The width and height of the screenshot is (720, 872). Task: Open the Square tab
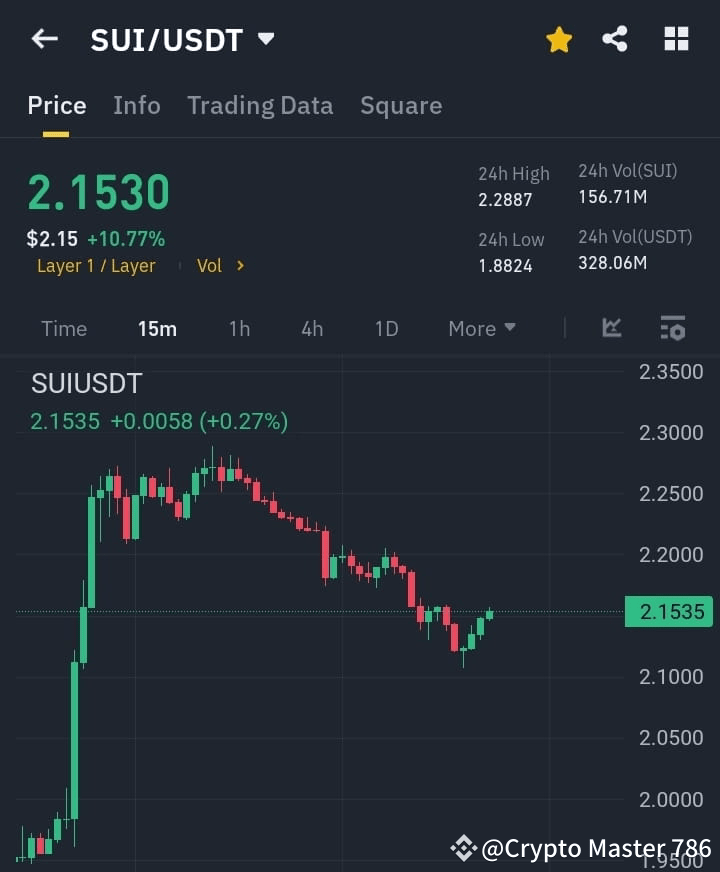[x=401, y=105]
